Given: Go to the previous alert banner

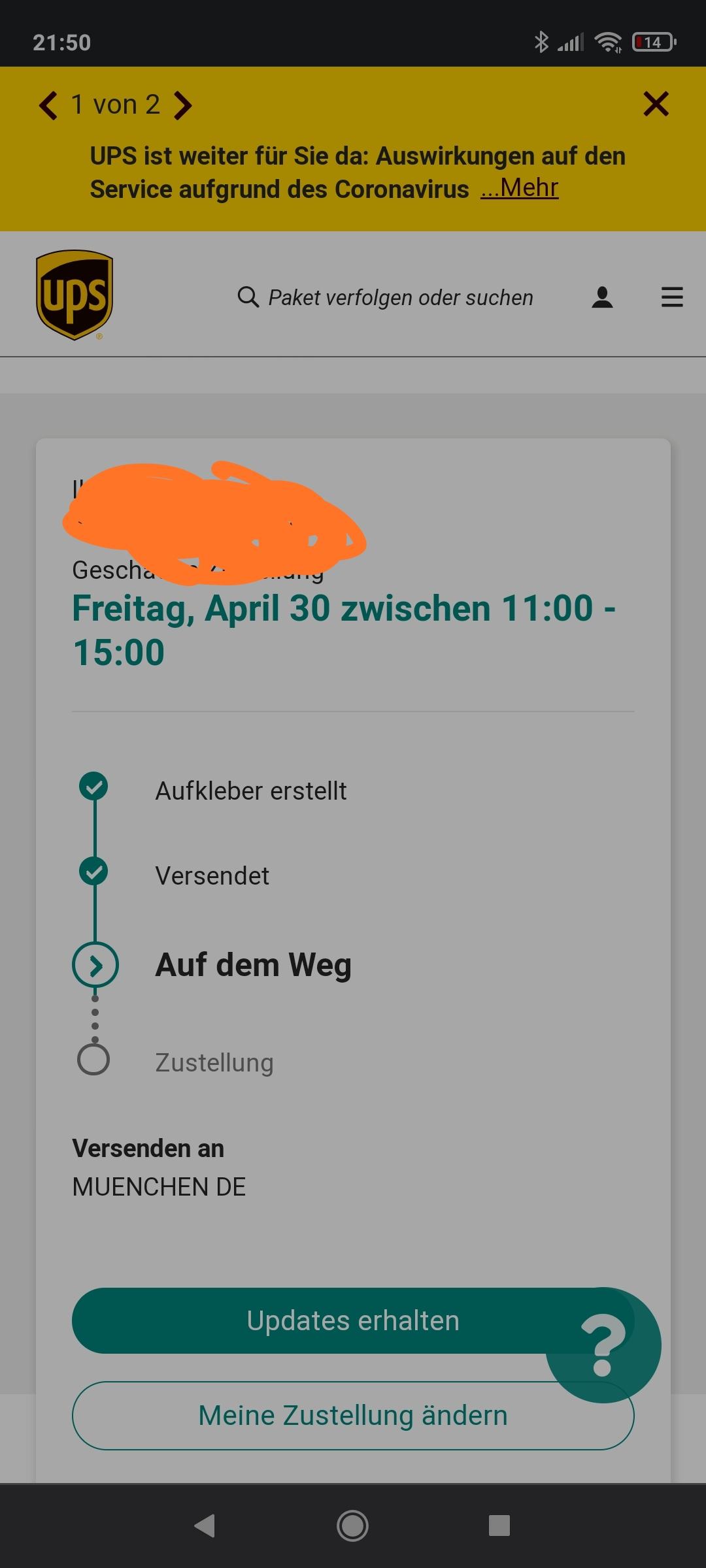Looking at the screenshot, I should click(x=48, y=105).
